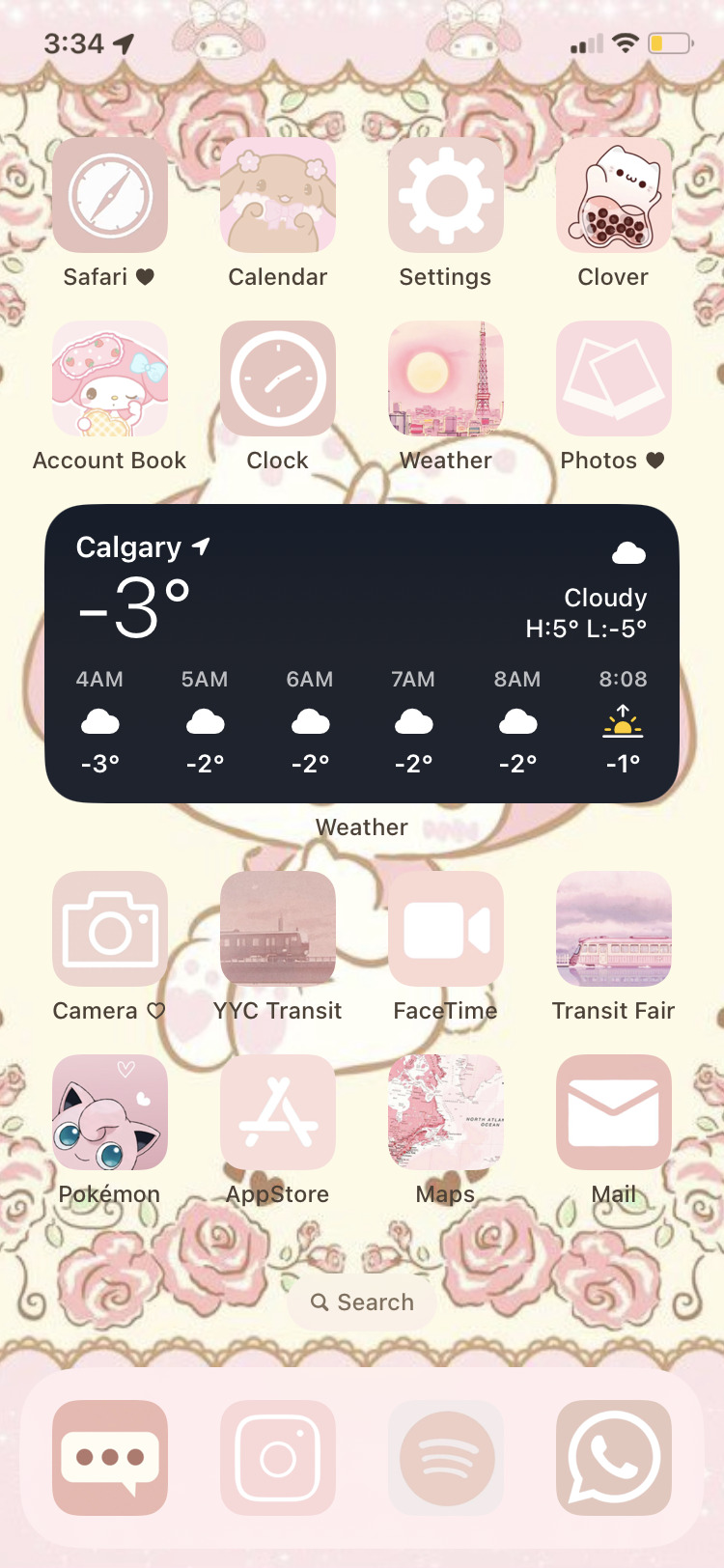Open Instagram from the dock
Screen dimensions: 724x1568
[x=278, y=1458]
